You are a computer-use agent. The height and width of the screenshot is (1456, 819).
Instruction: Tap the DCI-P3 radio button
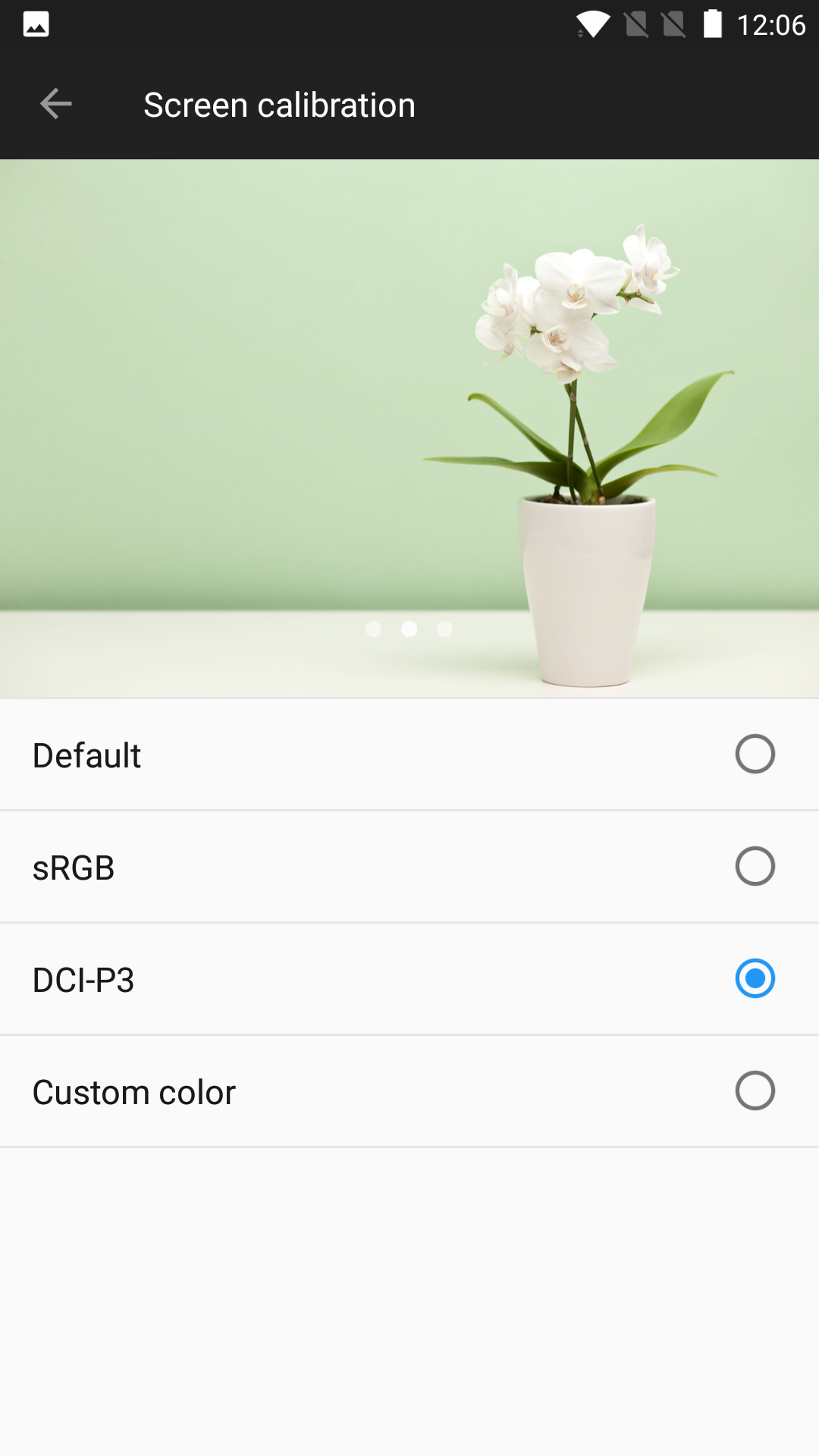755,978
